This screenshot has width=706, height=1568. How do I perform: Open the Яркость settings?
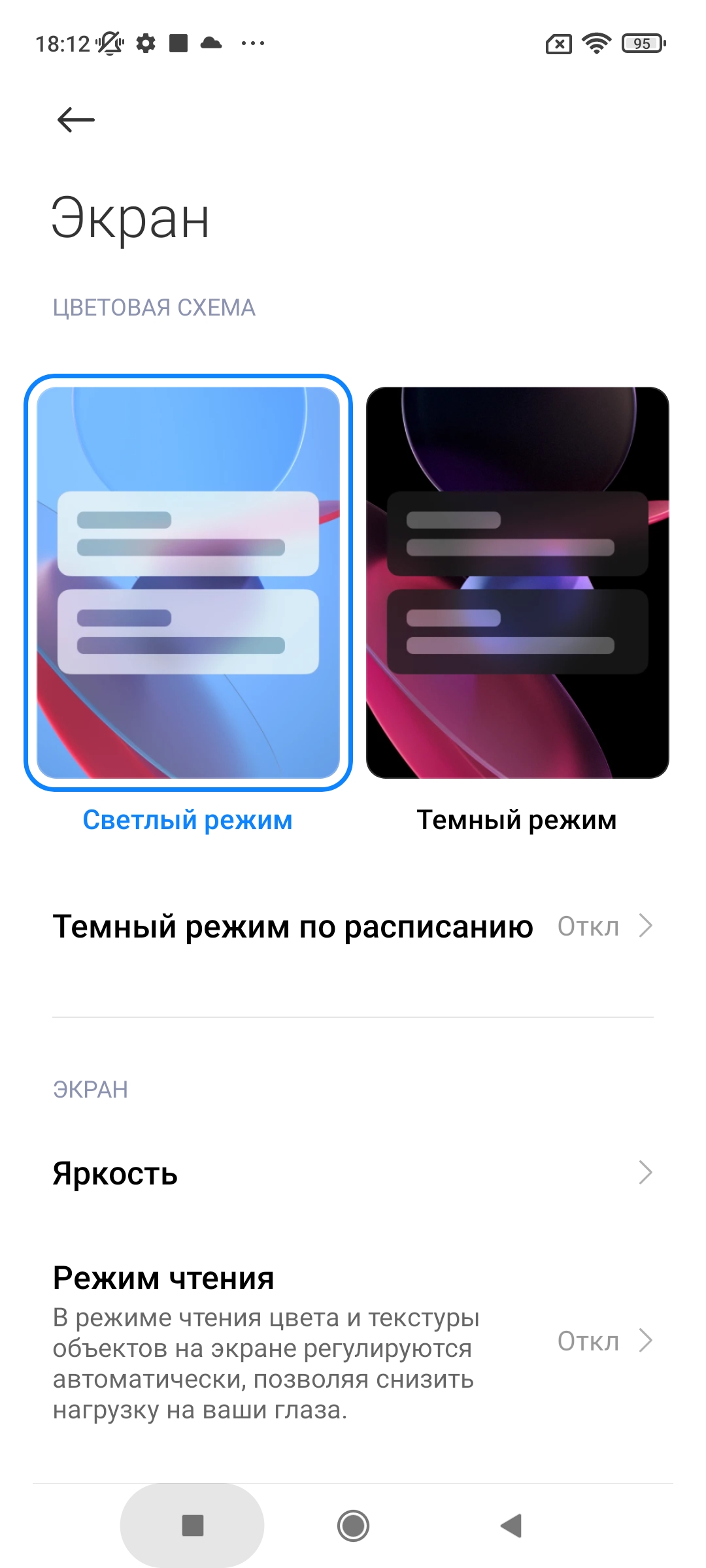(x=353, y=1173)
